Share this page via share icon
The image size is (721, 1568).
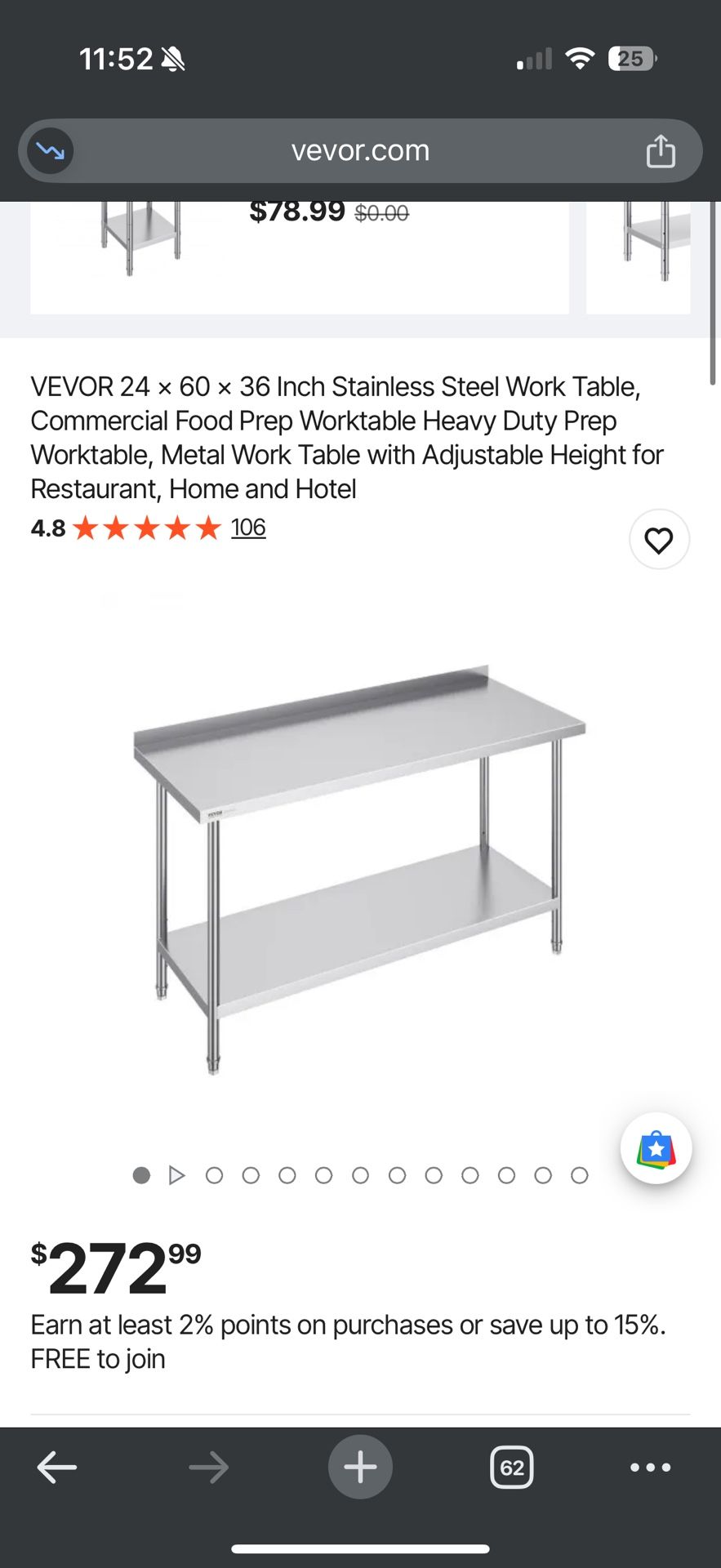click(661, 151)
